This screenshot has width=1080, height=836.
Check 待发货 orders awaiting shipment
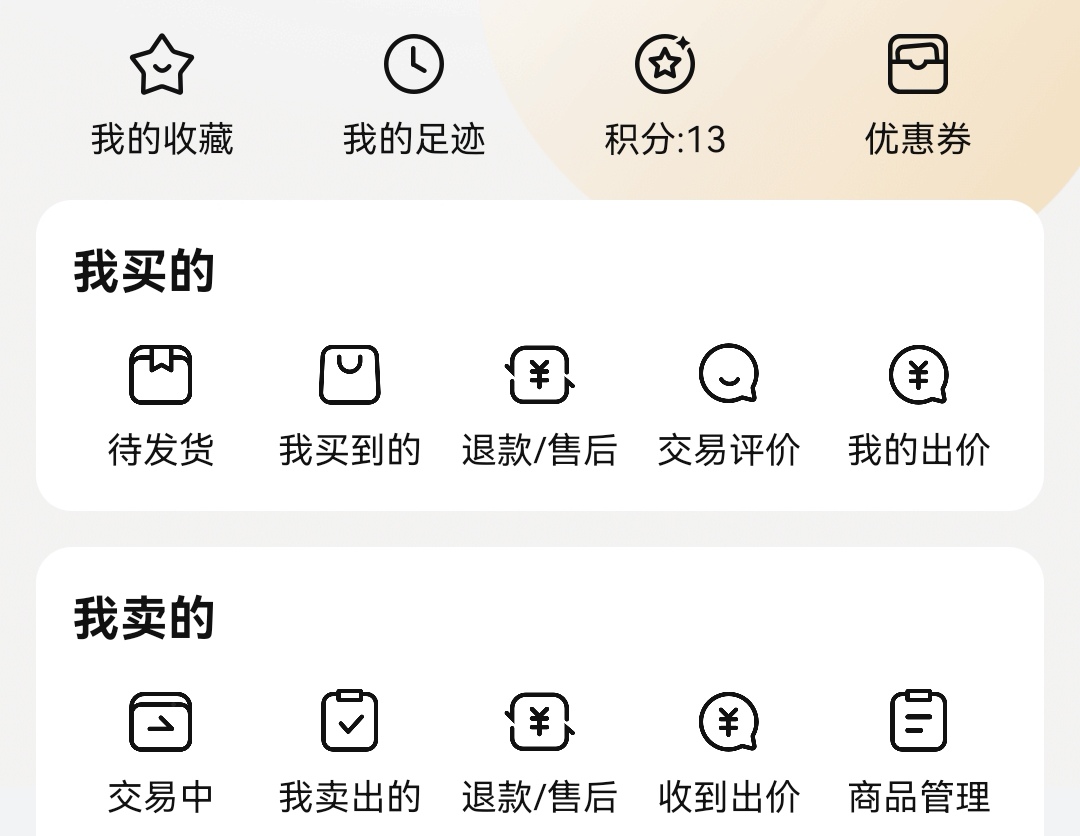(x=161, y=405)
